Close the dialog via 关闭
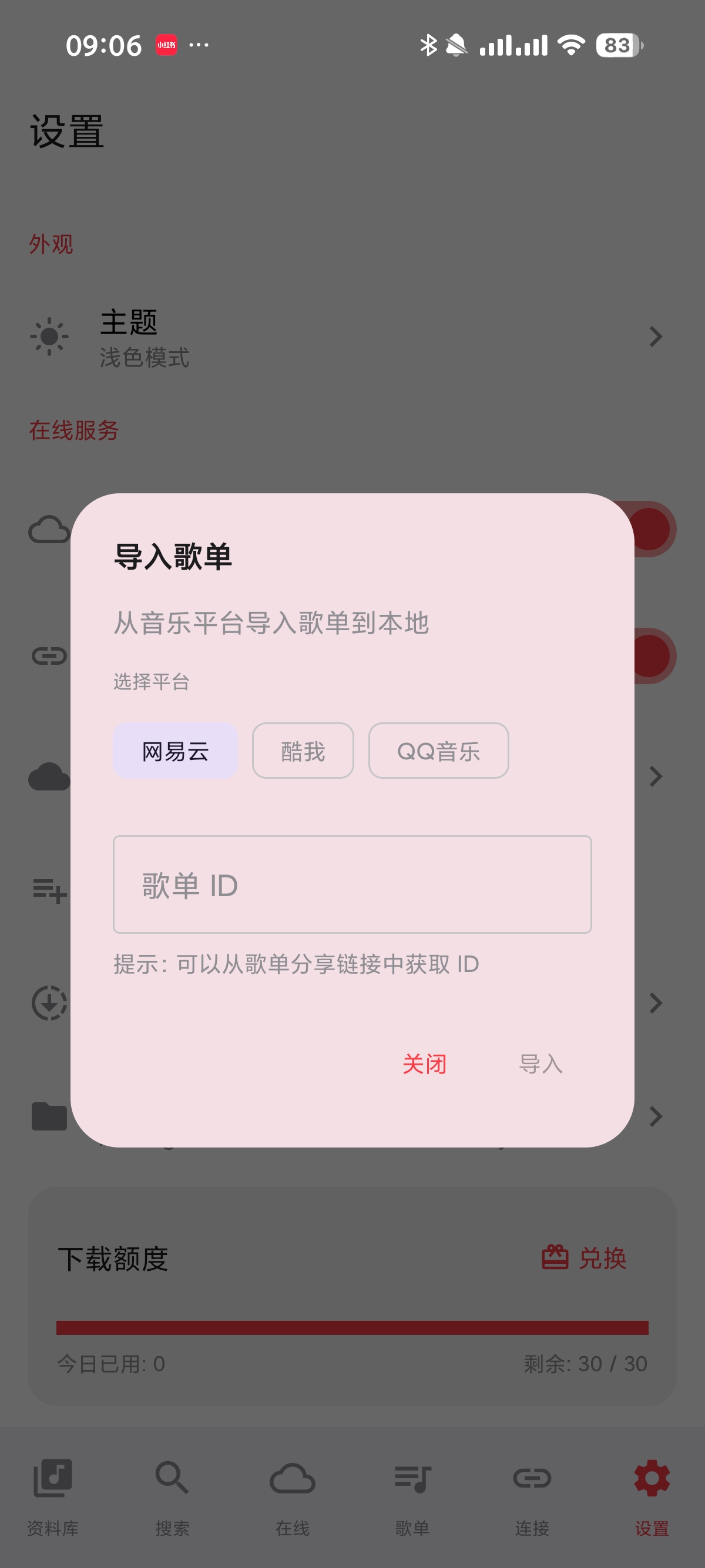Viewport: 705px width, 1568px height. click(x=426, y=1064)
